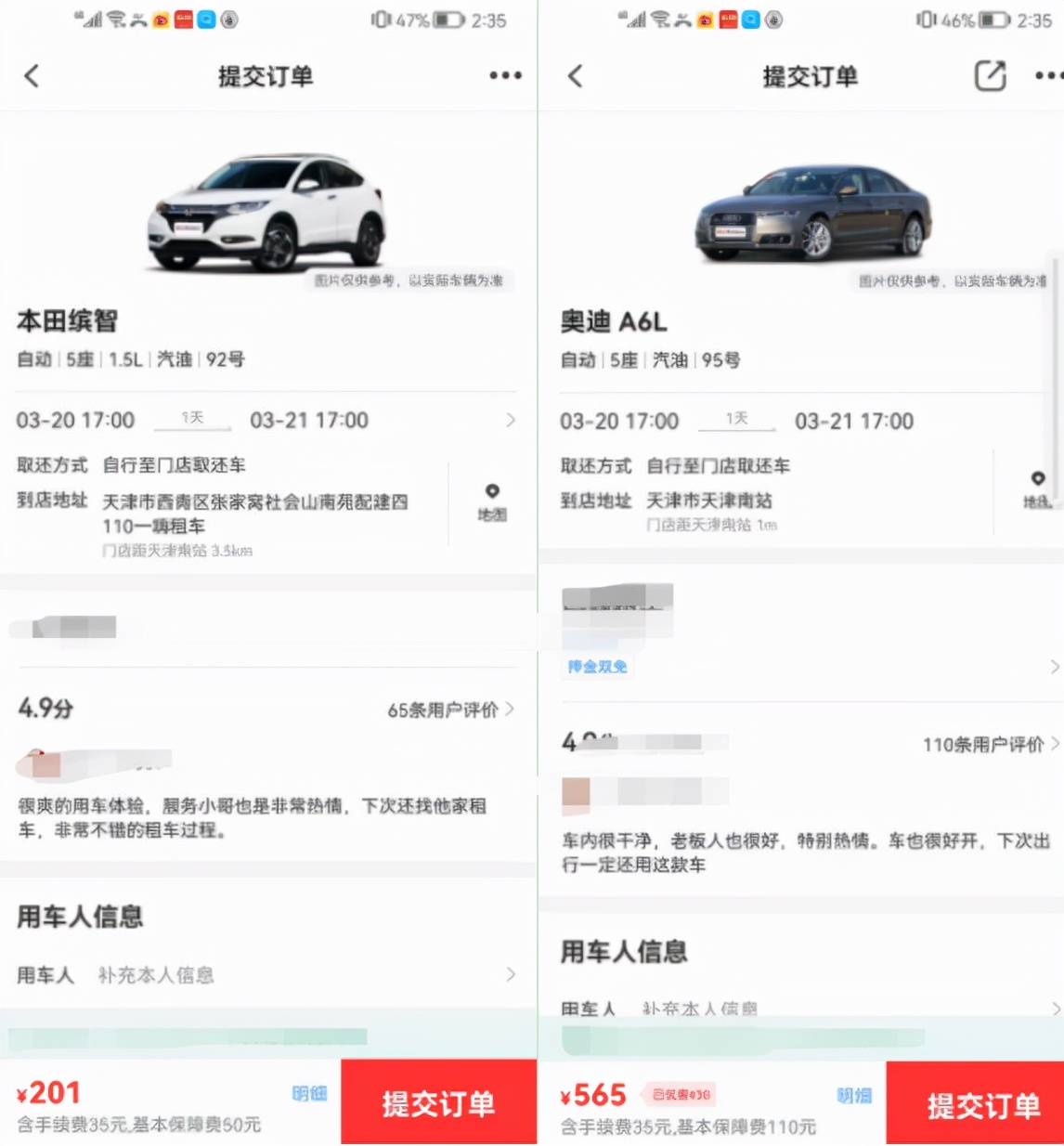Viewport: 1064px width, 1146px height.
Task: Tap the back arrow on the Audi A6L page
Action: pos(576,76)
